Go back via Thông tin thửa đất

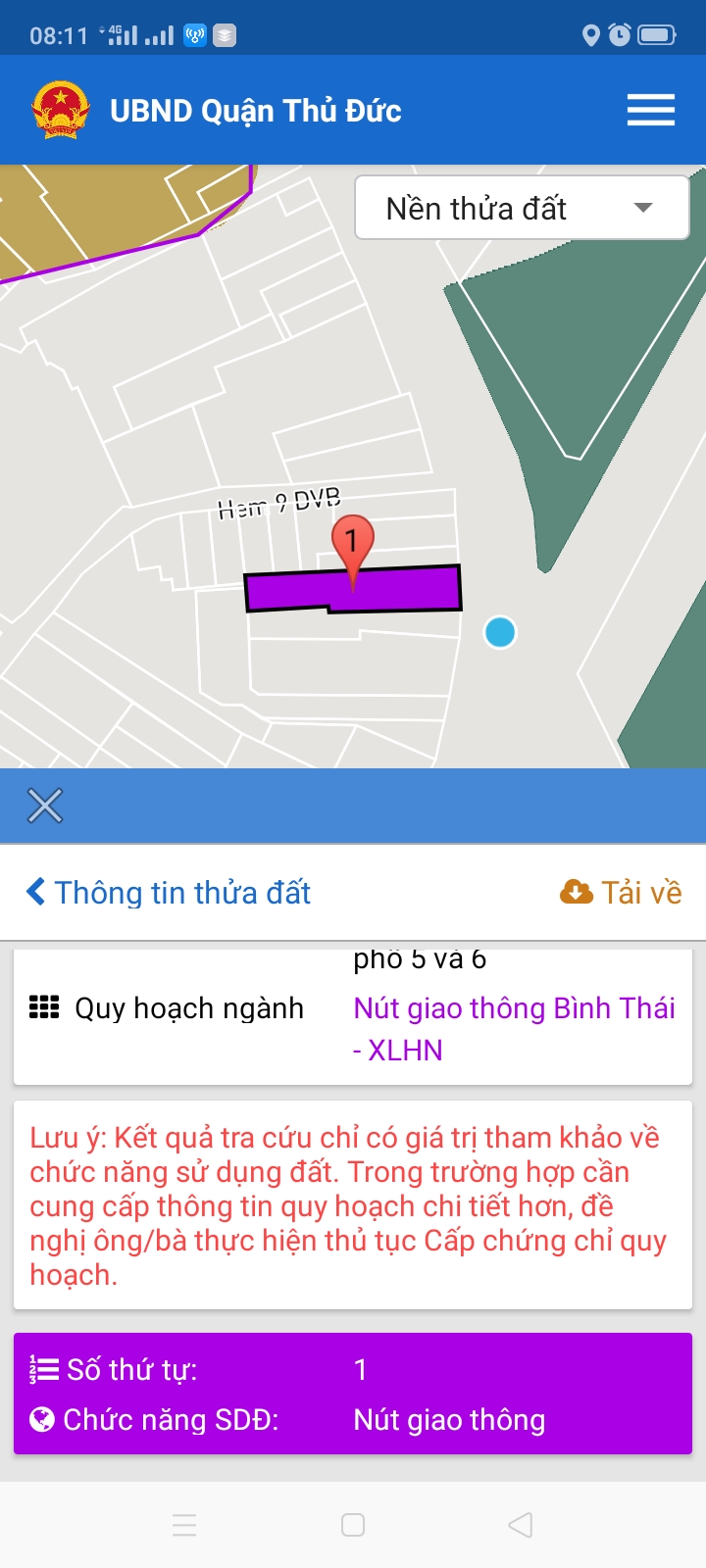(x=169, y=893)
